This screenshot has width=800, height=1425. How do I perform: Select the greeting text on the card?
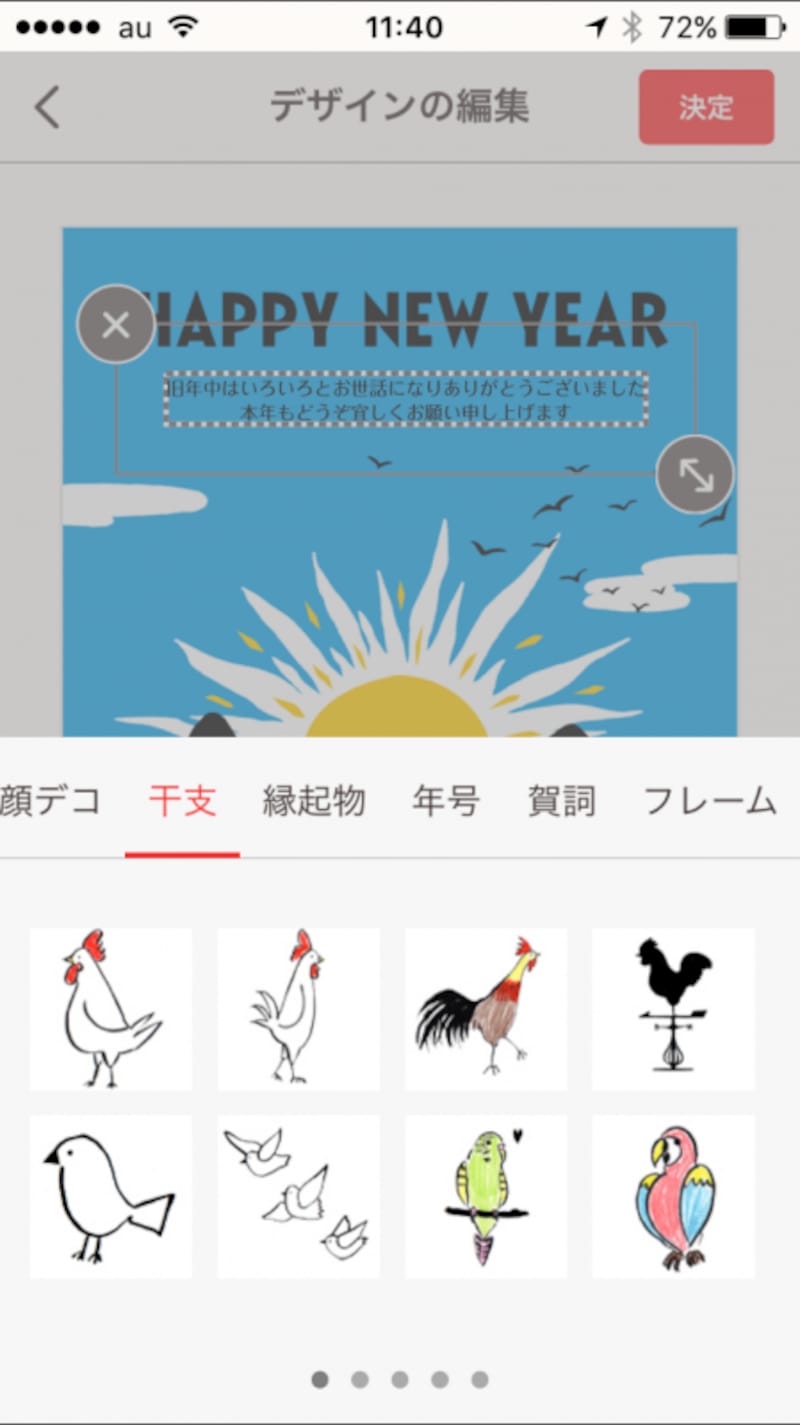406,400
